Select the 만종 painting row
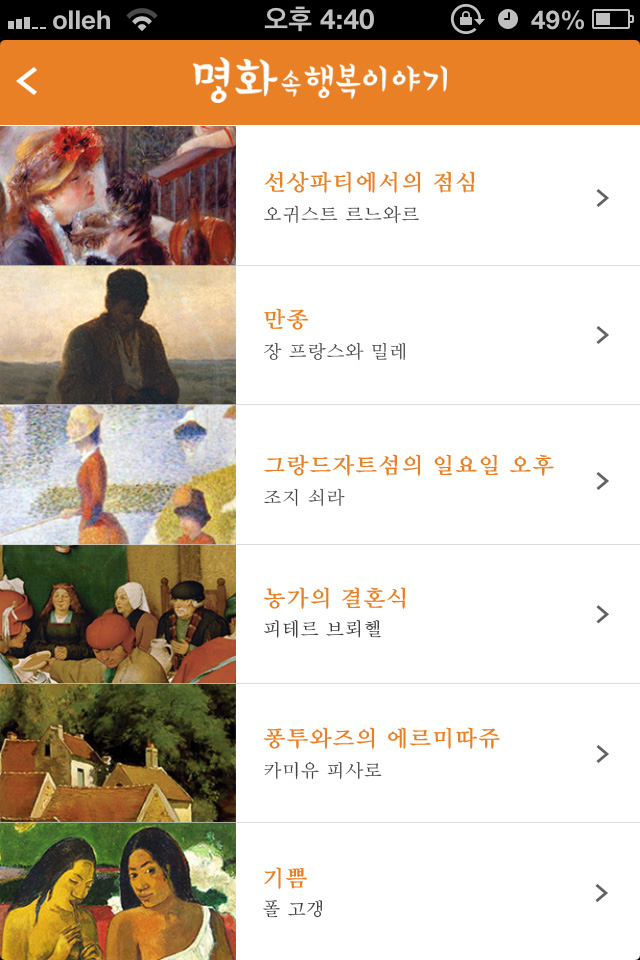Screen dimensions: 640x960 click(370, 335)
